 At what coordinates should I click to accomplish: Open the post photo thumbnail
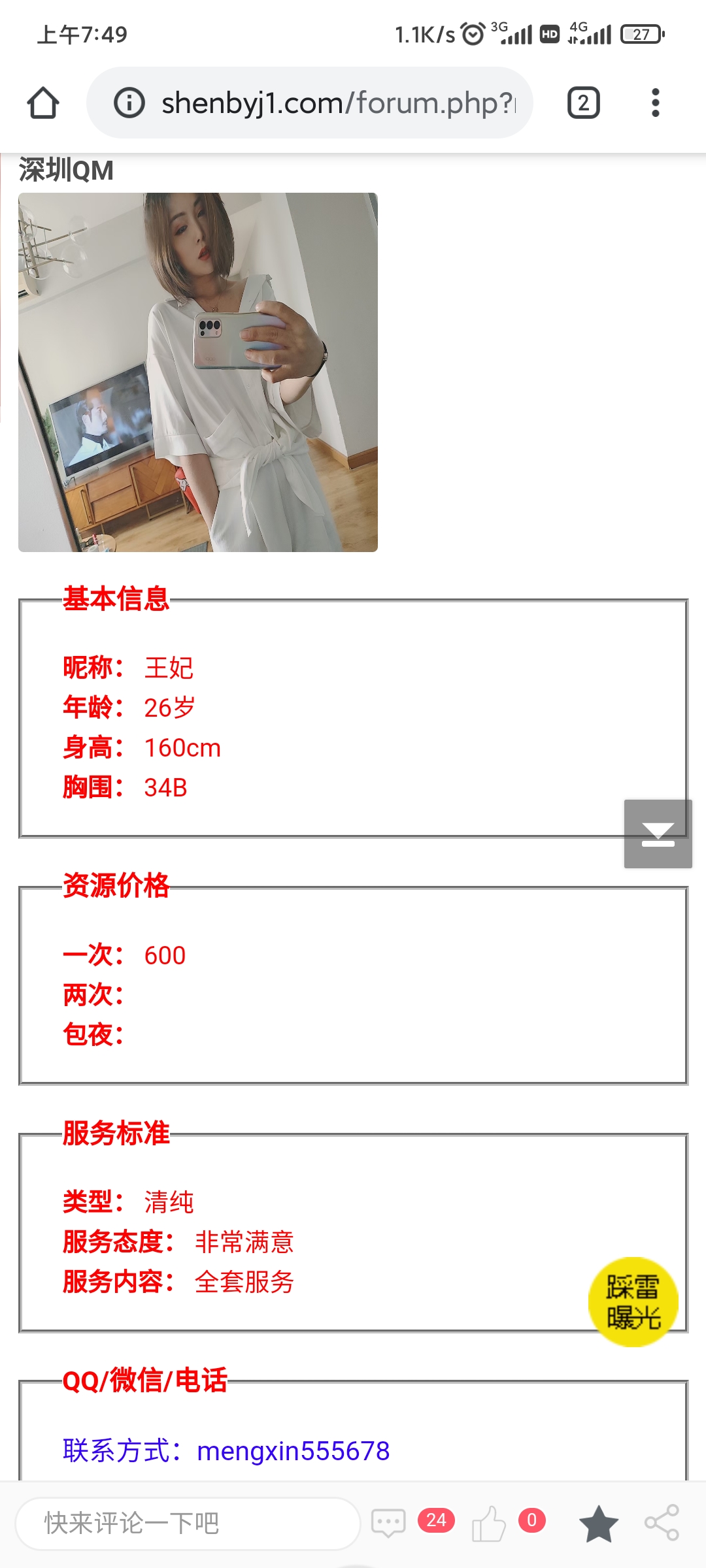[198, 372]
